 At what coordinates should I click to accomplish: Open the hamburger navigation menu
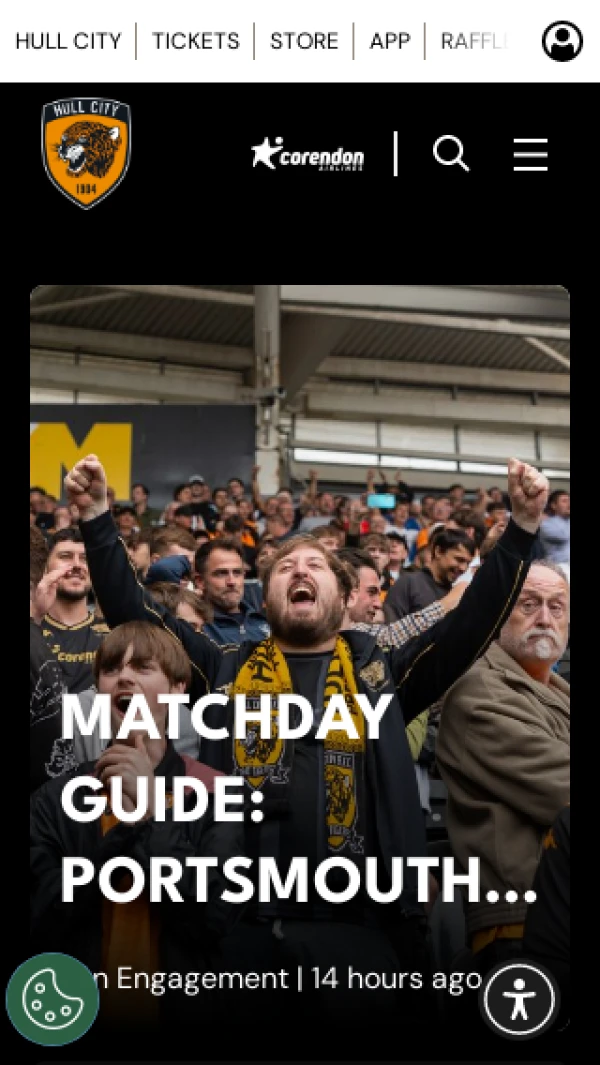[530, 154]
